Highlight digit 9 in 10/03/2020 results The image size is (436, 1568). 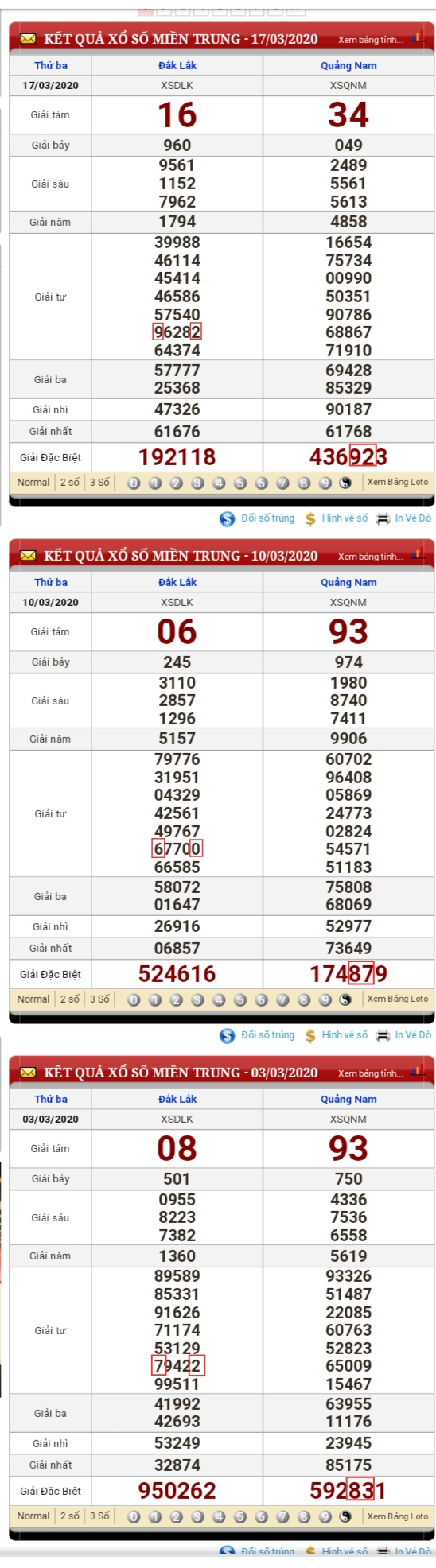point(325,1000)
